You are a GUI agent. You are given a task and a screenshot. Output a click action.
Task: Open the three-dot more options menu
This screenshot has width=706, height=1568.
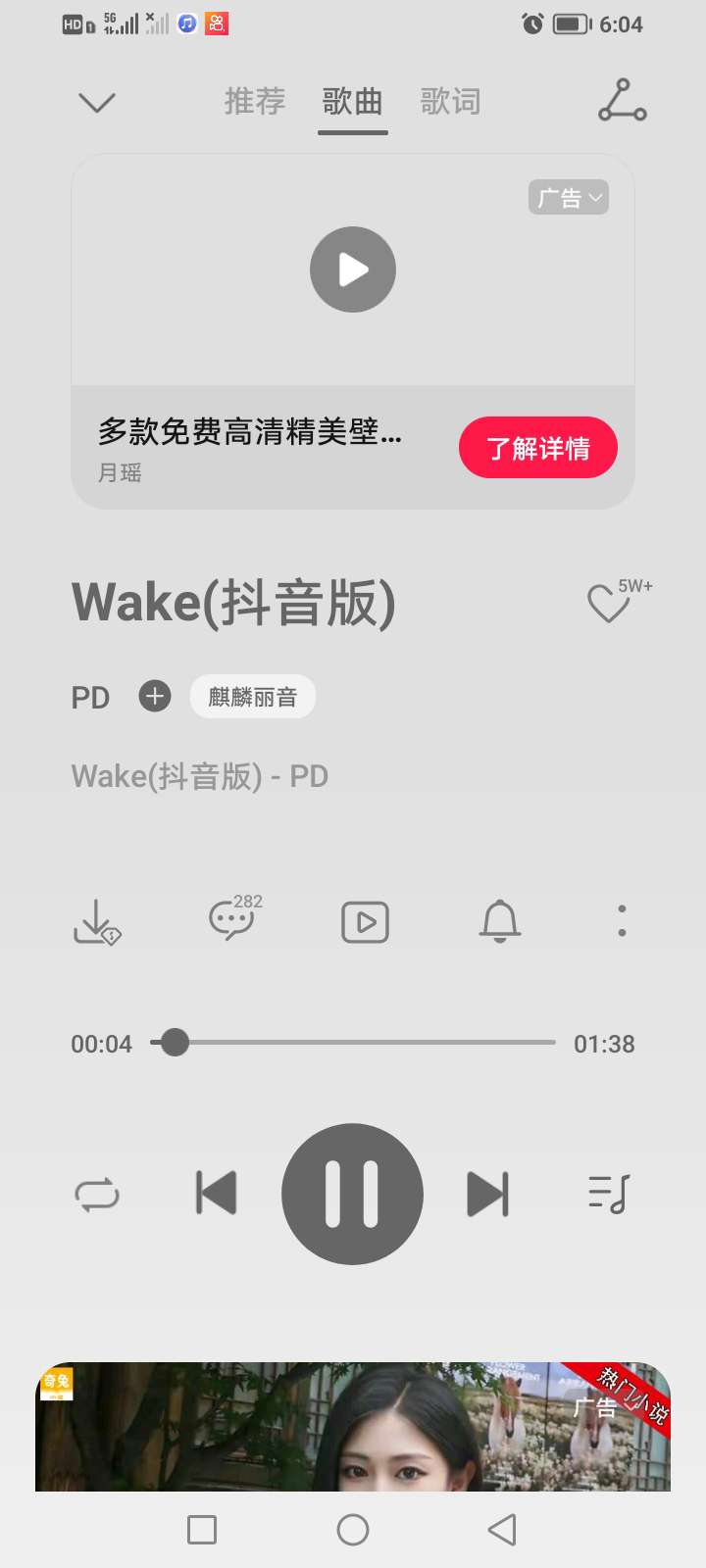(x=622, y=921)
